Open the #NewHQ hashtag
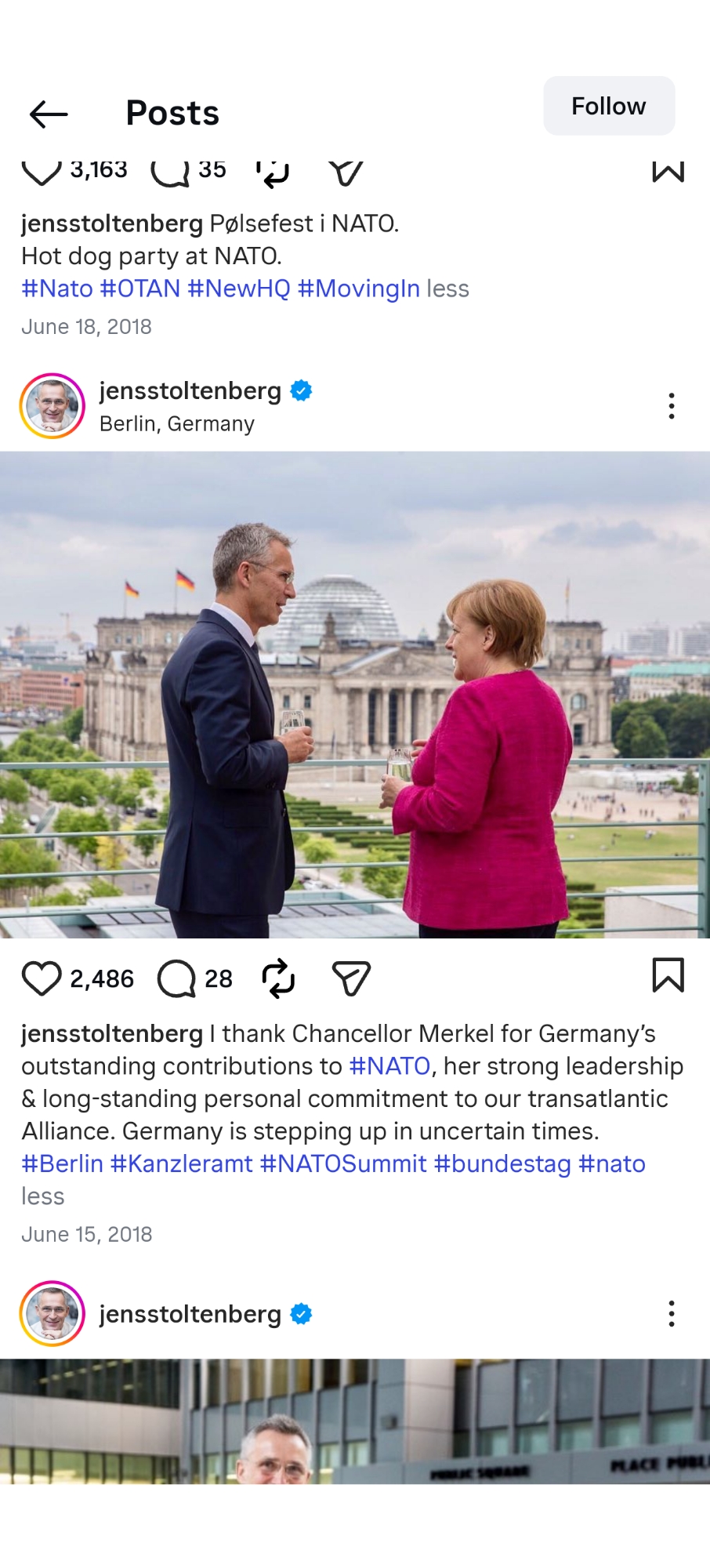710x1568 pixels. coord(239,289)
